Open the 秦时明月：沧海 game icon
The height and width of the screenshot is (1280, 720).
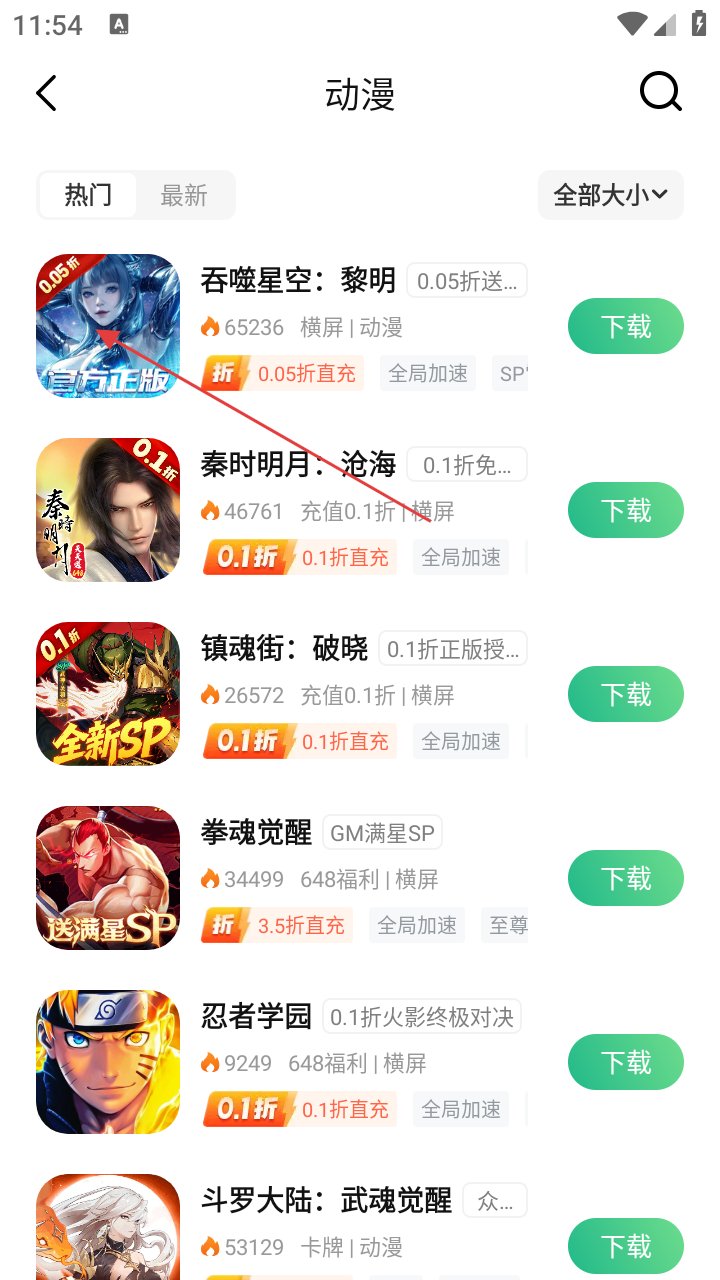(x=108, y=510)
